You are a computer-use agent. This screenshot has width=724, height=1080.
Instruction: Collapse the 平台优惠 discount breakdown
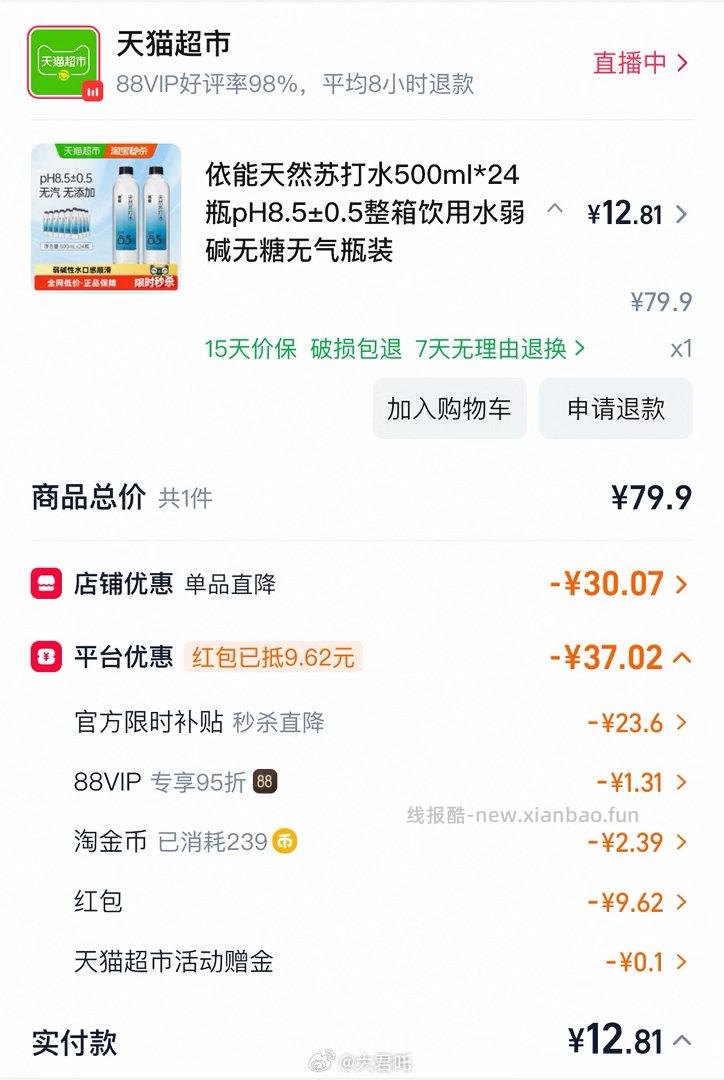680,657
